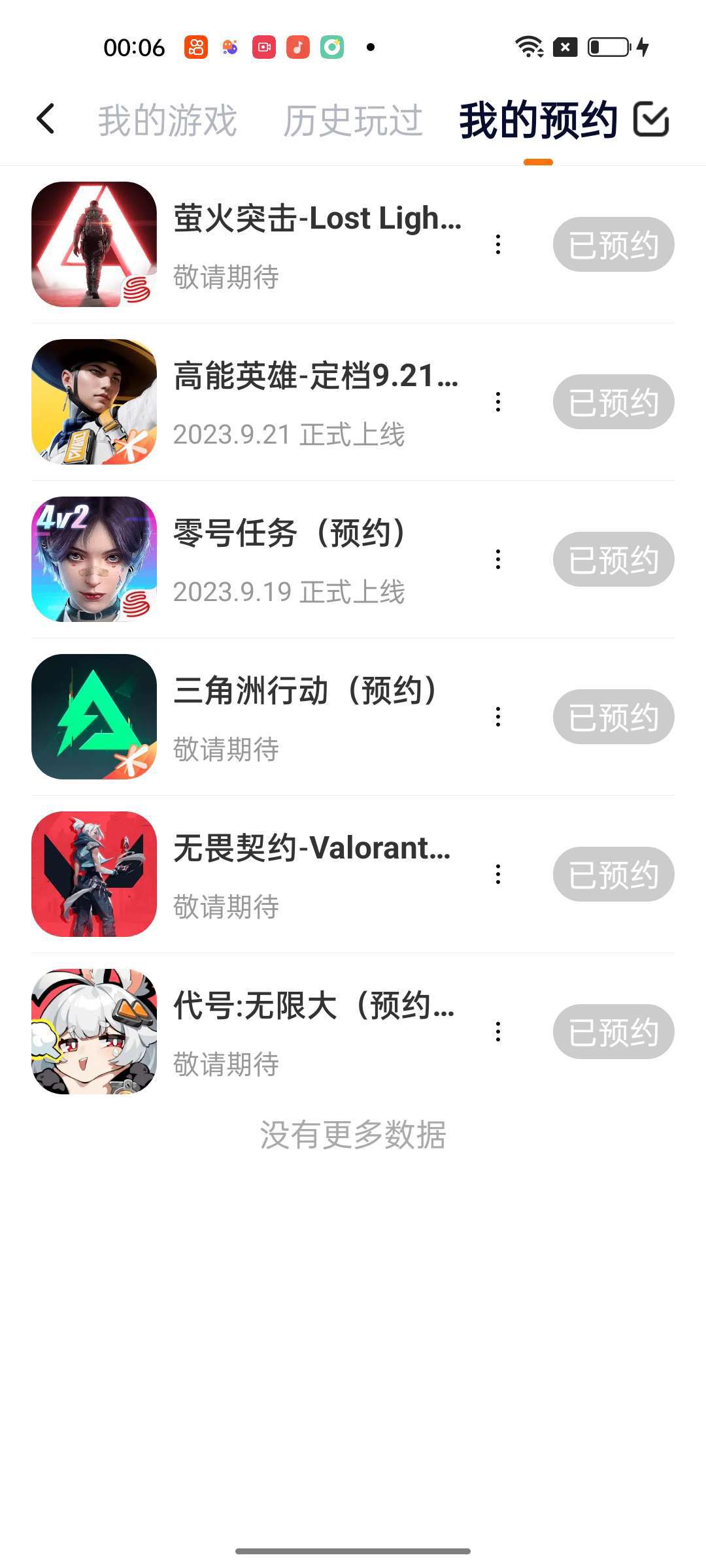Tap 已预约 button for 三角洲行动
Viewport: 706px width, 1568px height.
coord(613,717)
